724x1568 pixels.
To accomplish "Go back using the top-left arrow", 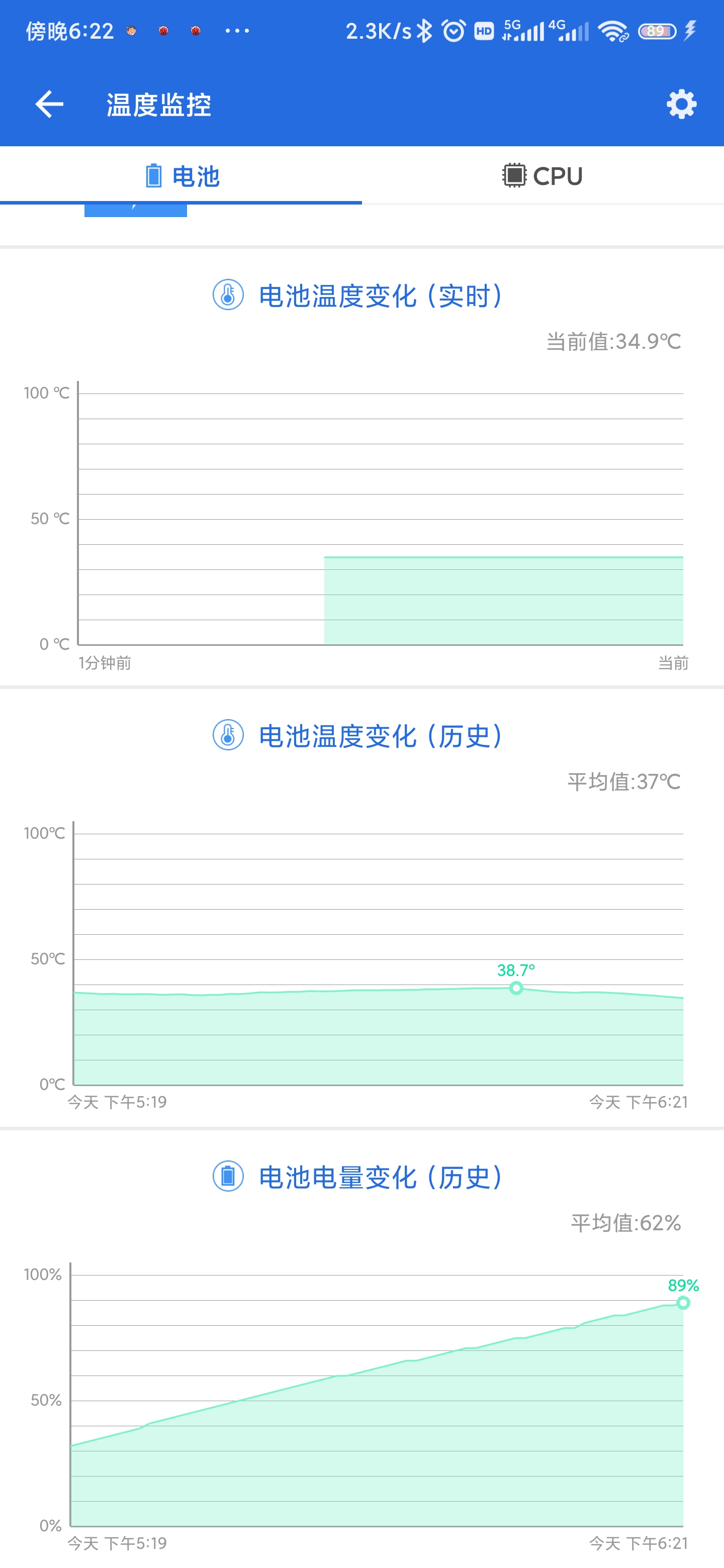I will pos(49,104).
